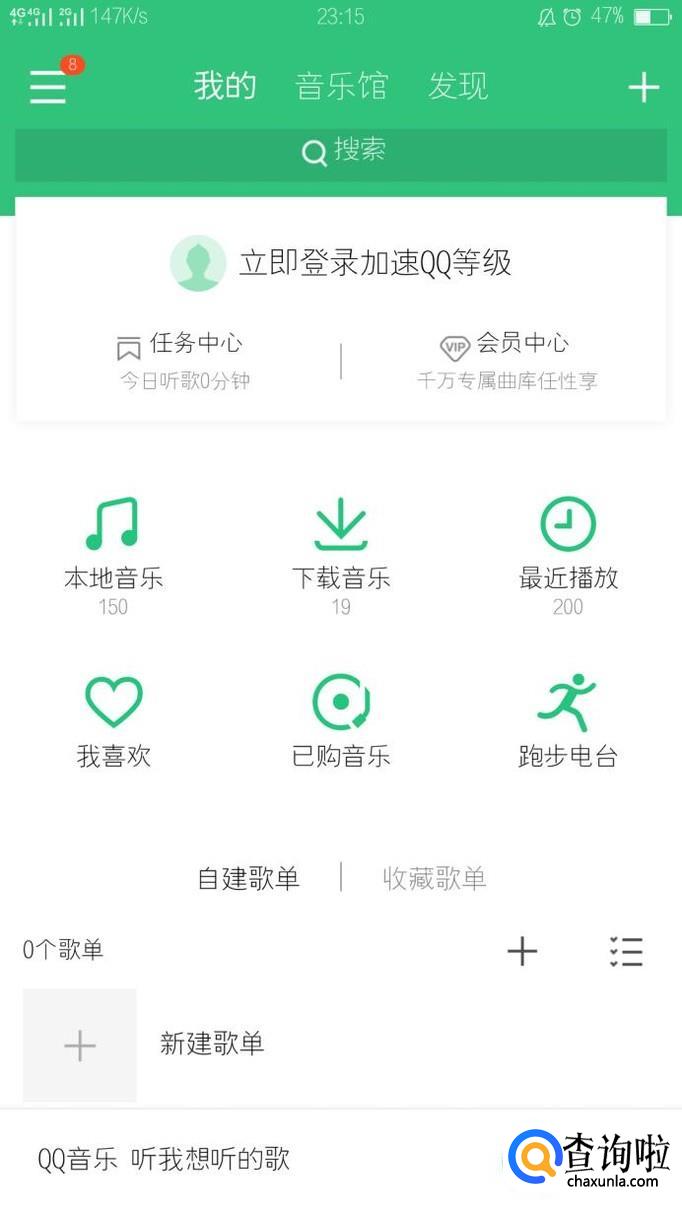
Task: Open 已购音乐
Action: coord(341,721)
